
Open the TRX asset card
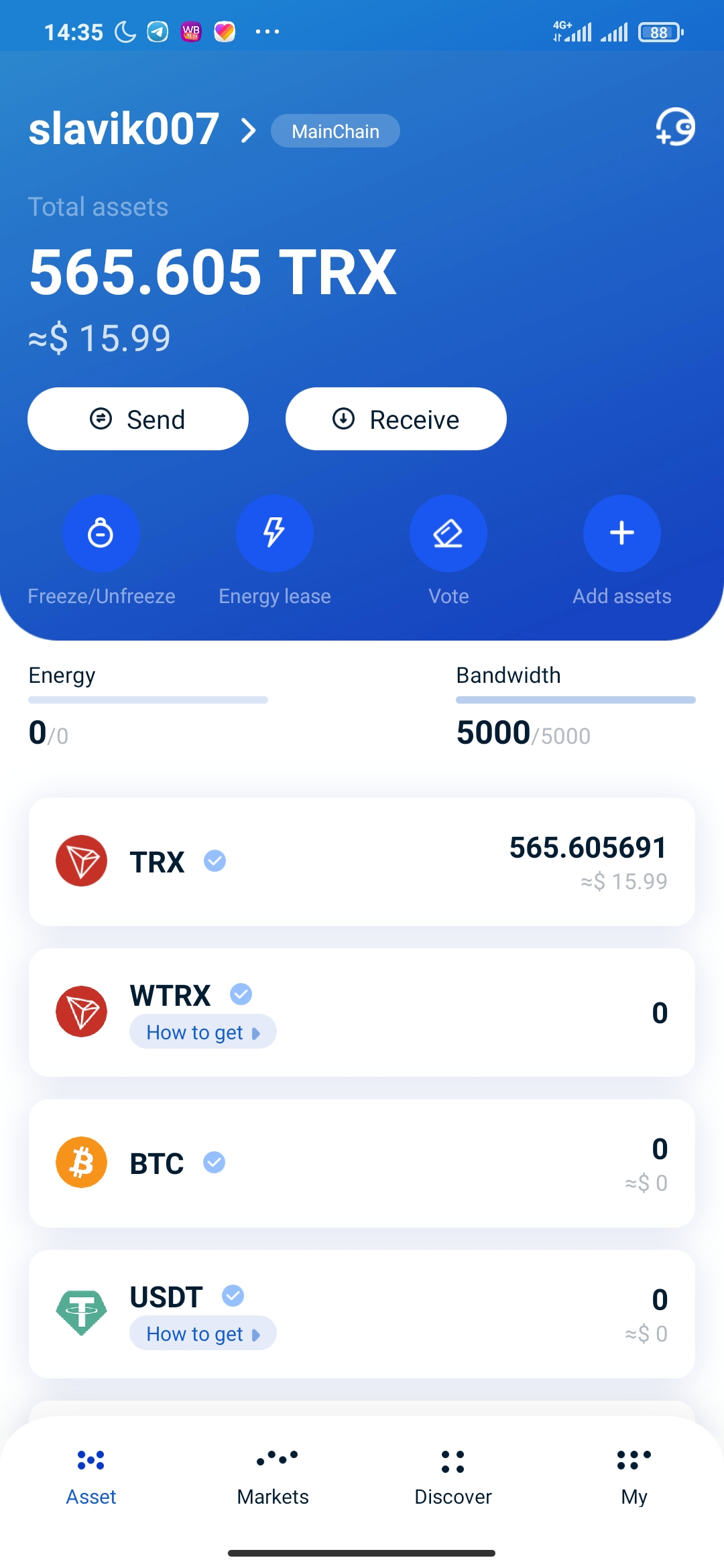click(362, 862)
